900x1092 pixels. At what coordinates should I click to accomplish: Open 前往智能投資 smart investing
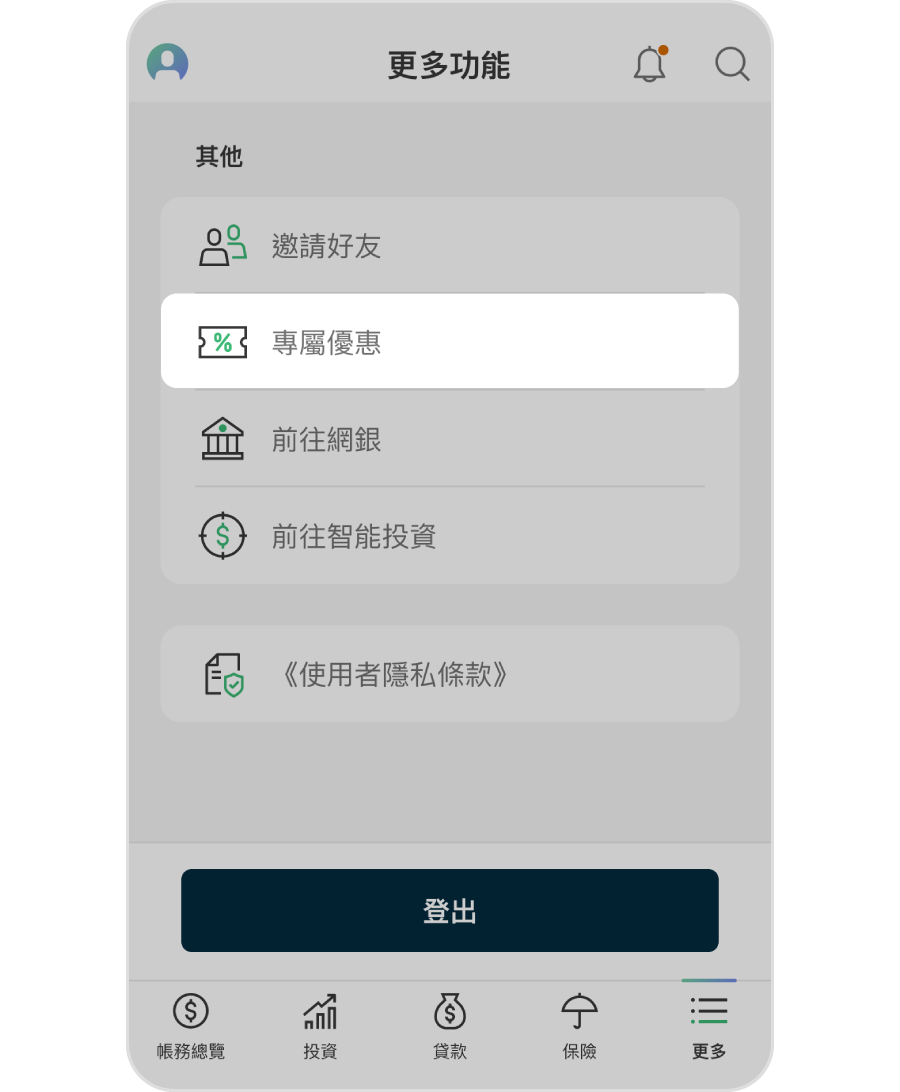tap(449, 536)
